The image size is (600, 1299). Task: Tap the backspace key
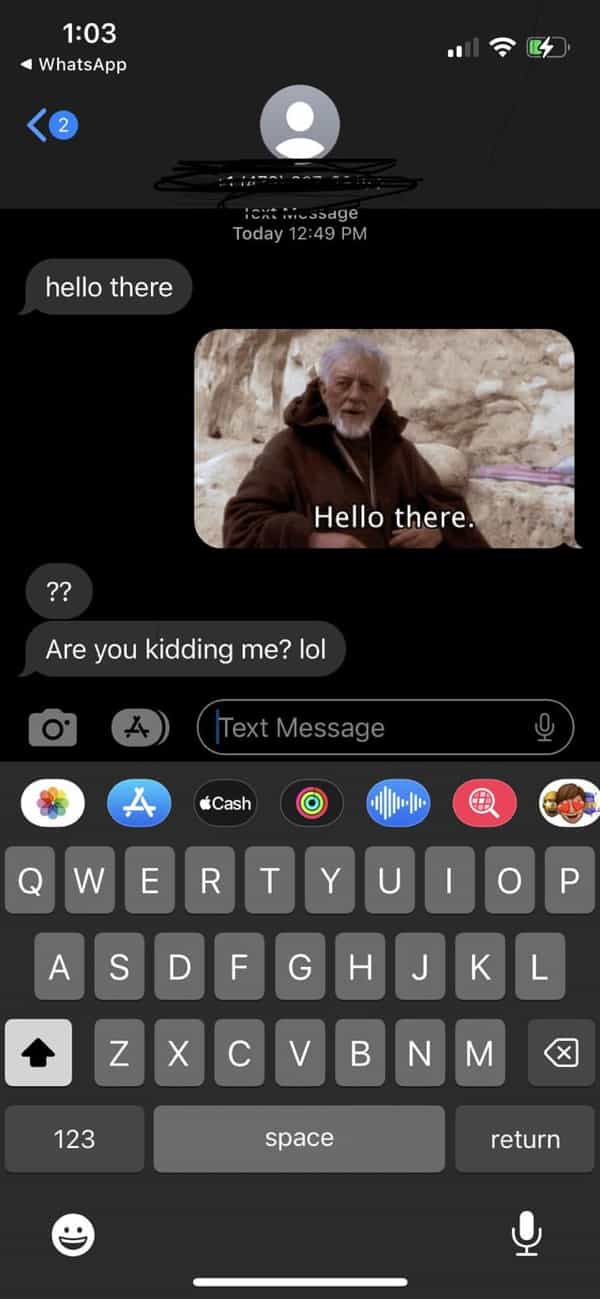coord(560,1052)
